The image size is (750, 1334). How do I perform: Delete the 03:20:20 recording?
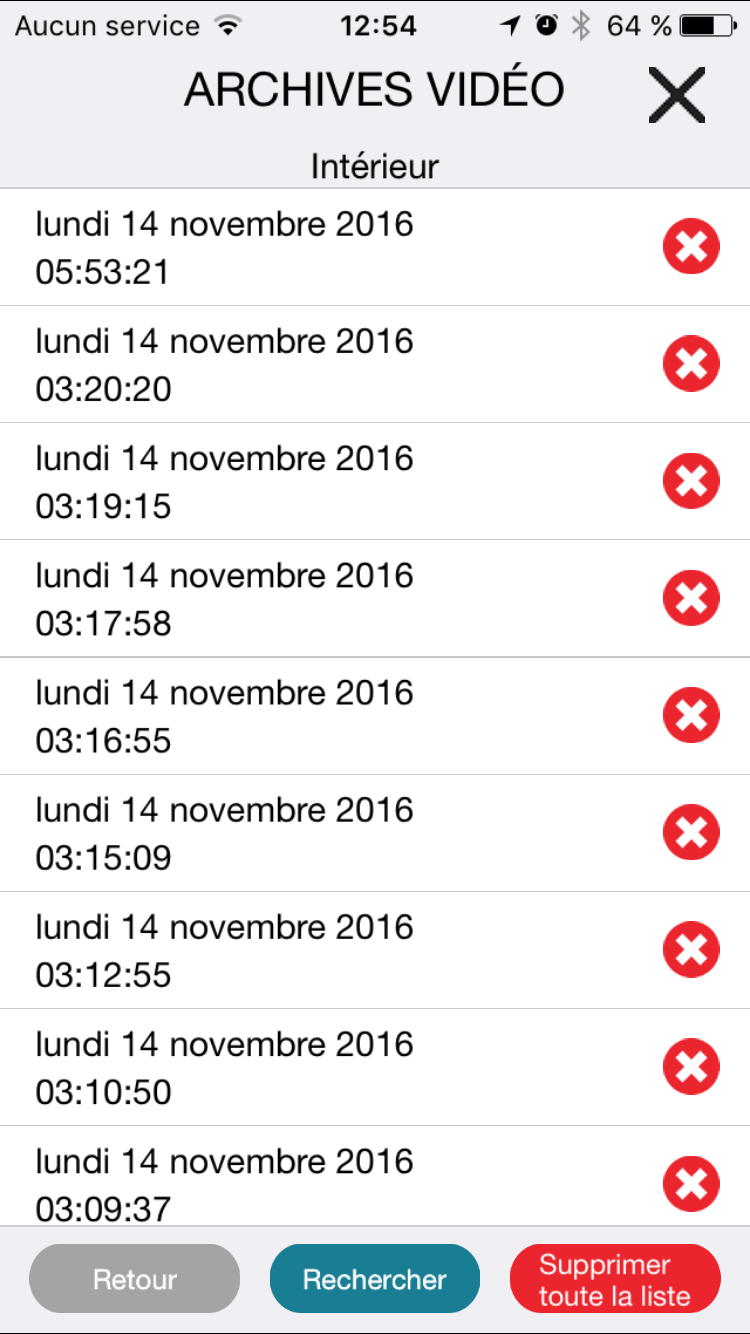coord(691,363)
